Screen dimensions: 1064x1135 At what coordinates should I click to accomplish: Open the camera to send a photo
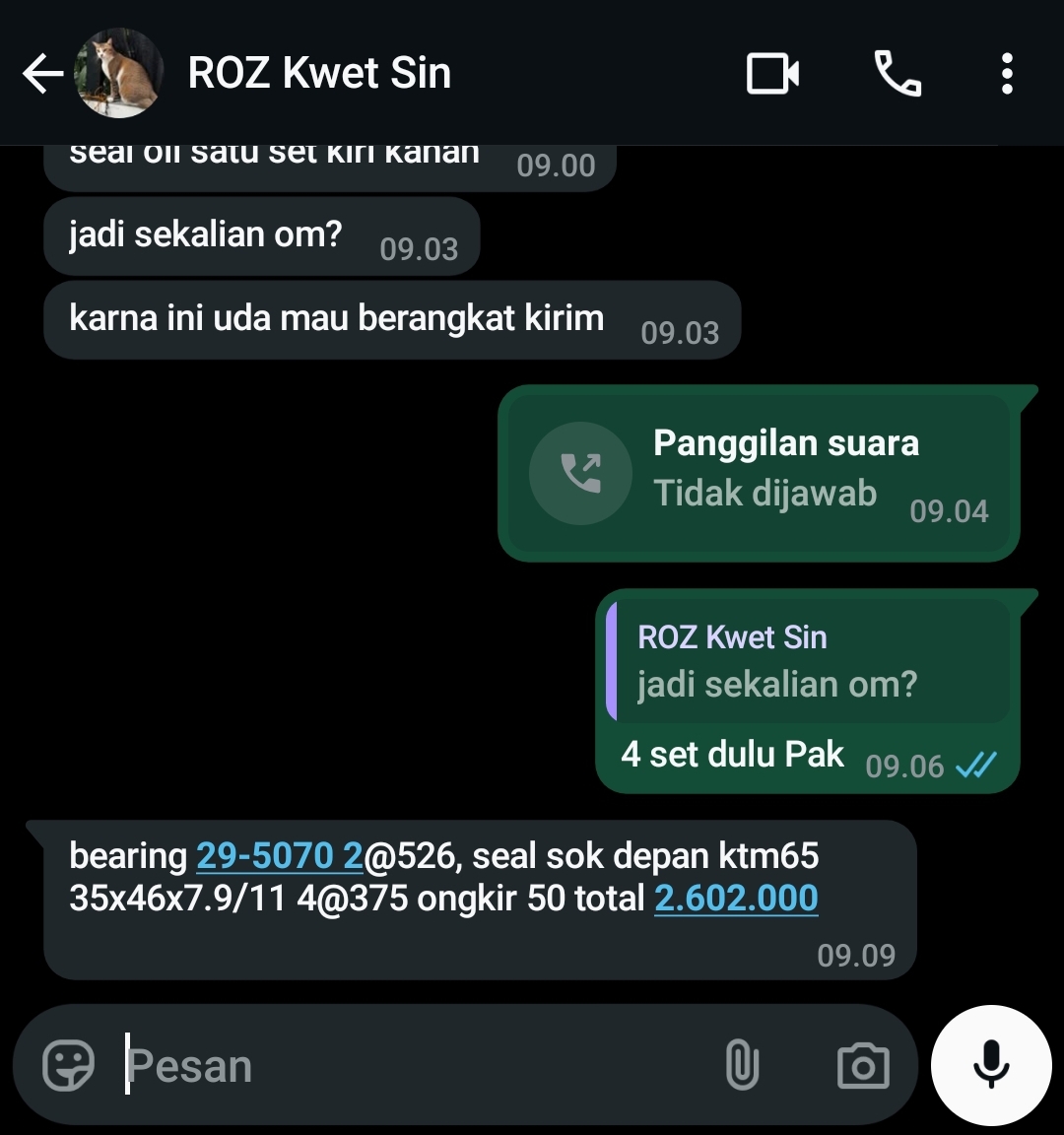pos(862,1065)
